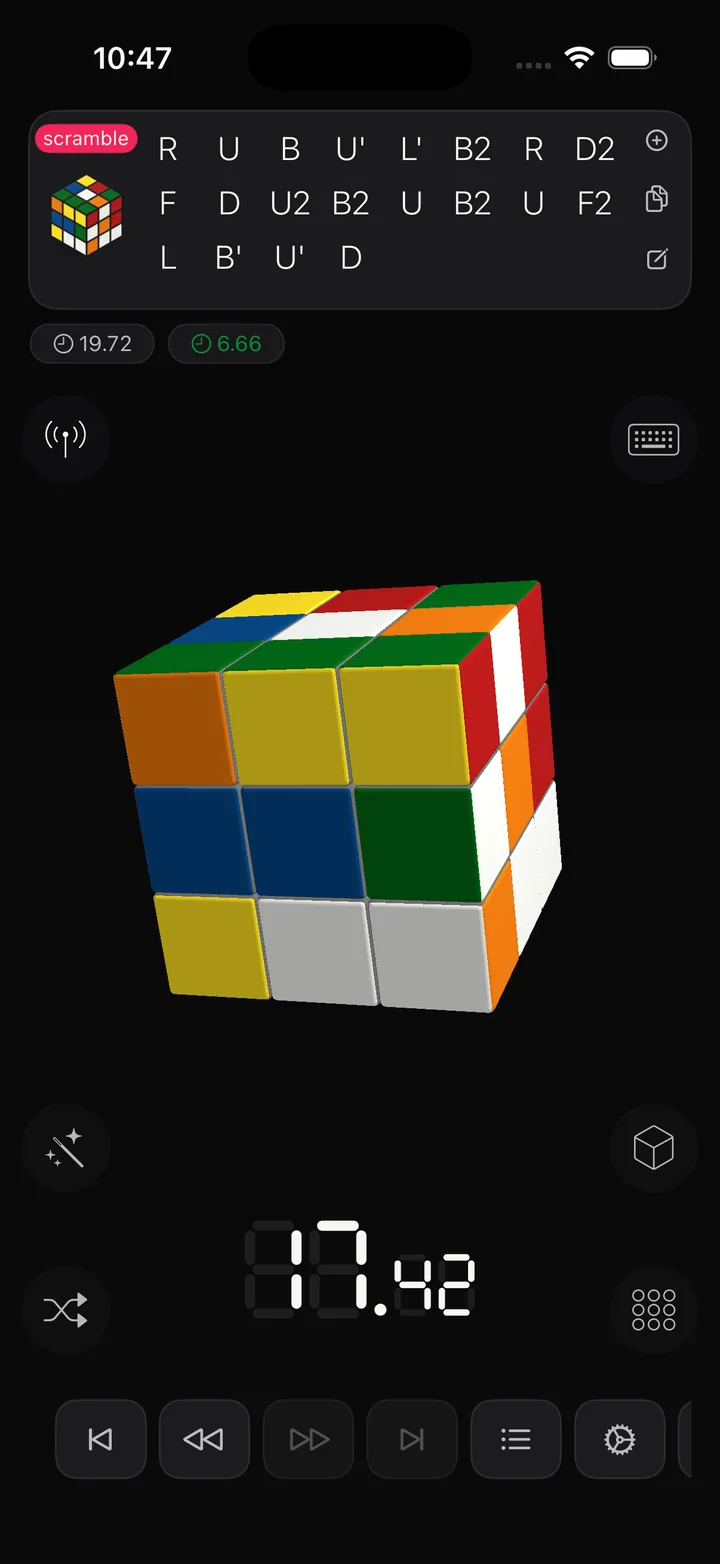Rewind the solve playback

[204, 1439]
